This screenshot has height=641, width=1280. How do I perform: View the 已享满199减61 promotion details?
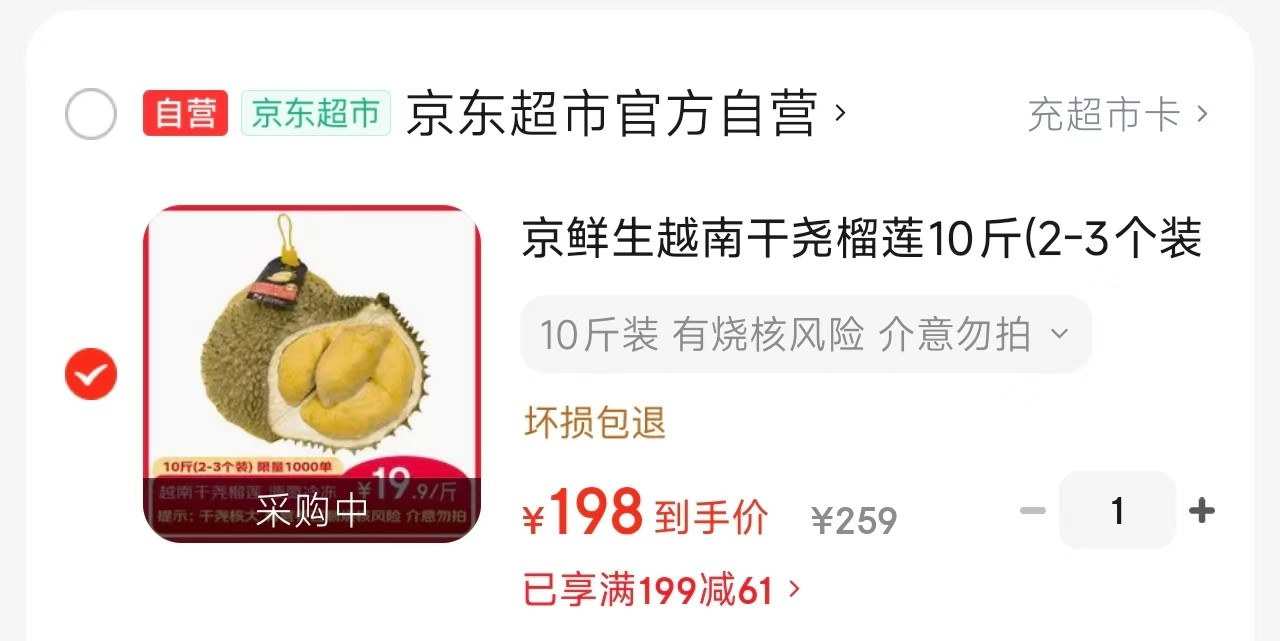660,591
